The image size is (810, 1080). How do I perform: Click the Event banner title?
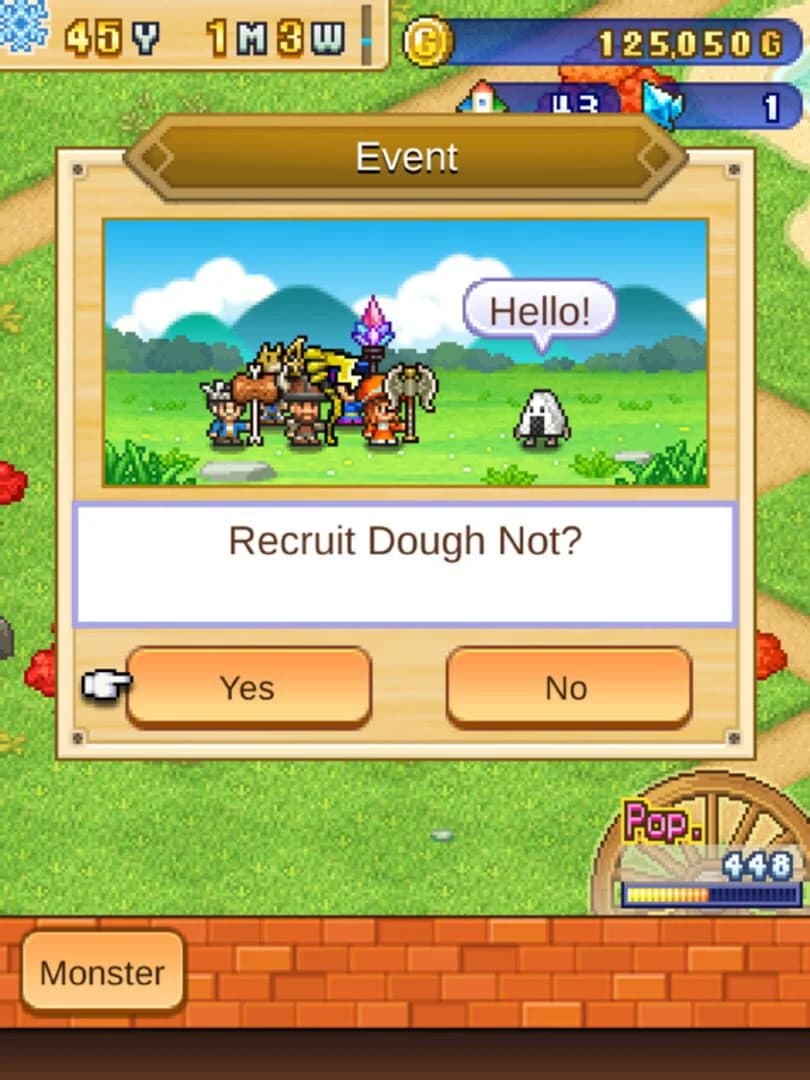pos(405,157)
